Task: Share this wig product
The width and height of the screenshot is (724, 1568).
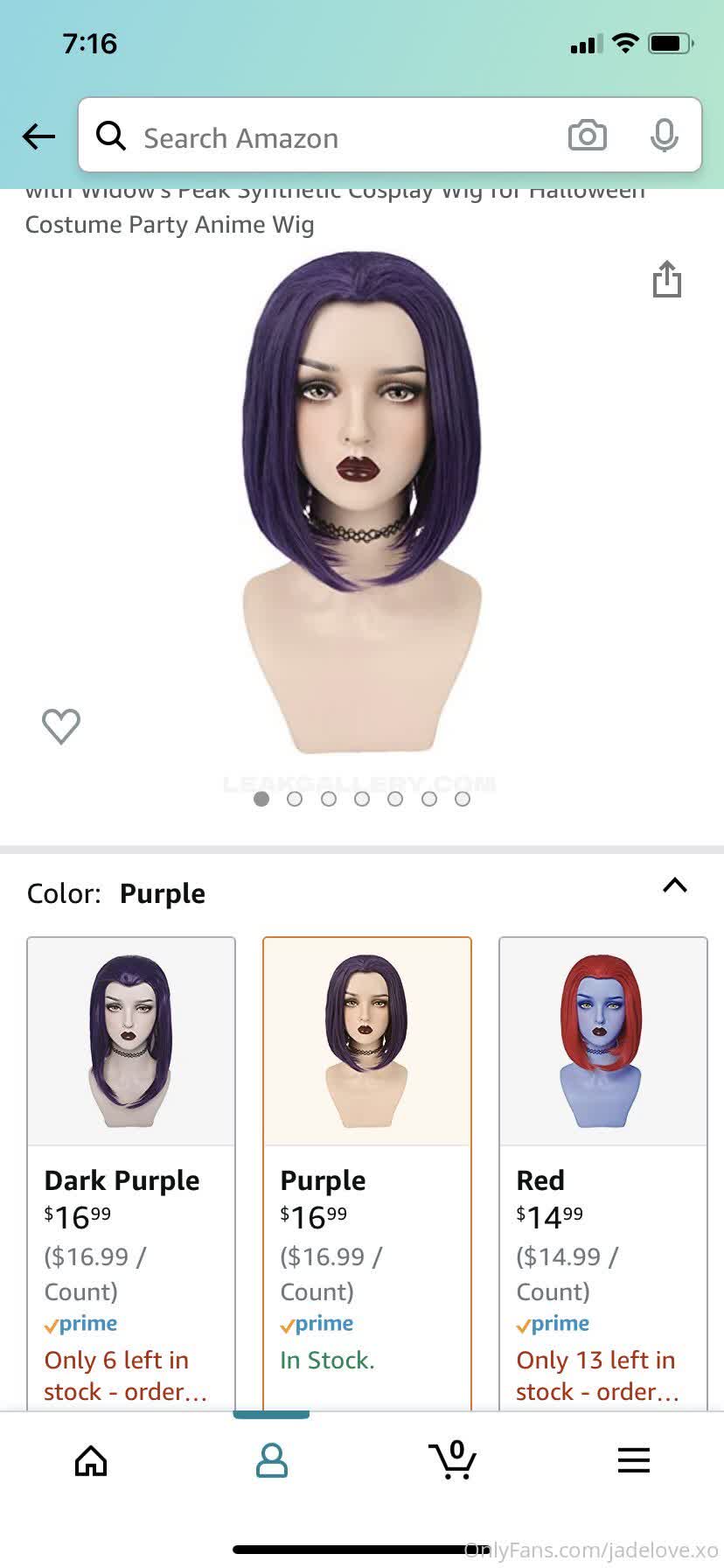Action: [666, 279]
